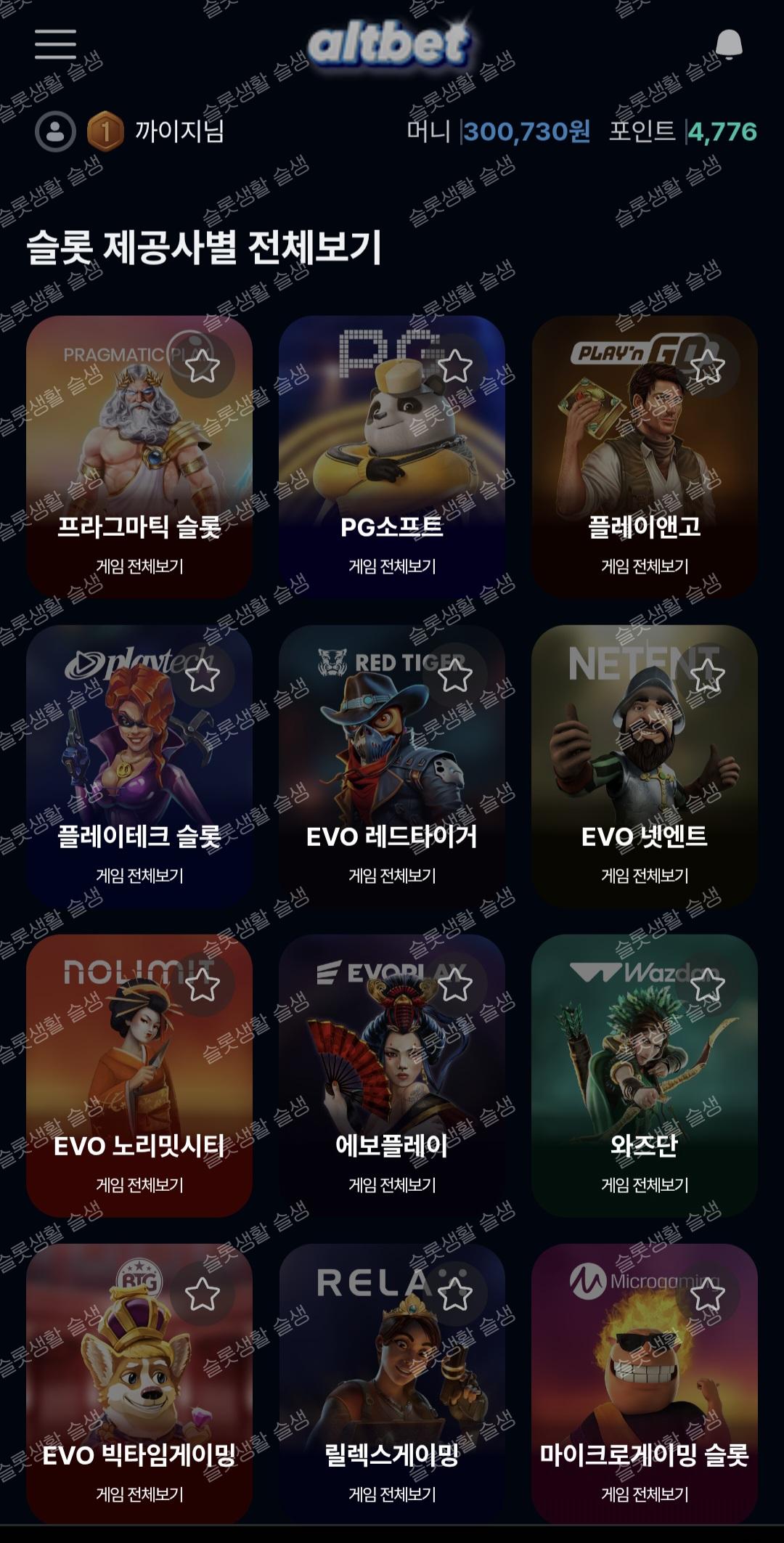This screenshot has height=1543, width=784.
Task: Favorite the 와즈단 card star
Action: point(708,985)
